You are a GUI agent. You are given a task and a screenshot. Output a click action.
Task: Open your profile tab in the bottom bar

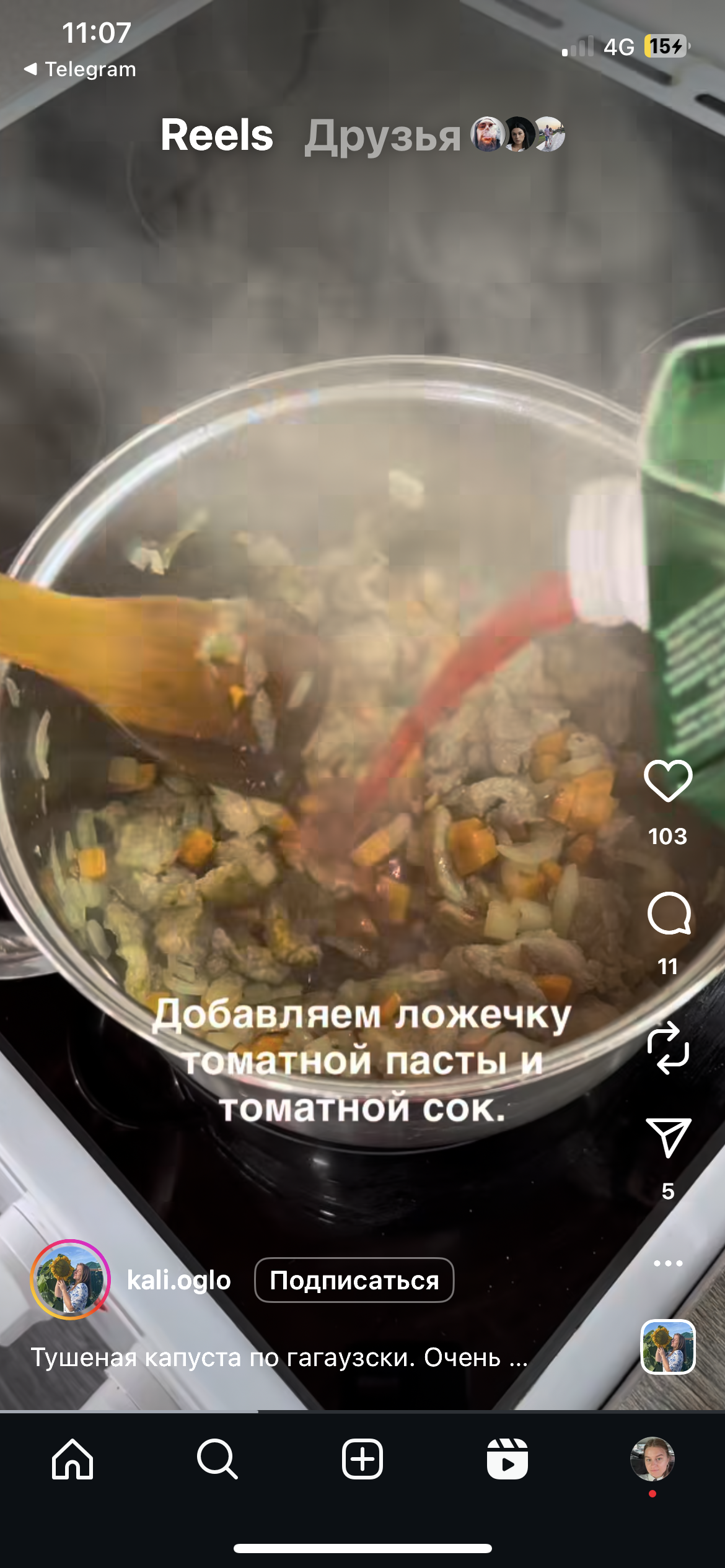click(x=652, y=1459)
